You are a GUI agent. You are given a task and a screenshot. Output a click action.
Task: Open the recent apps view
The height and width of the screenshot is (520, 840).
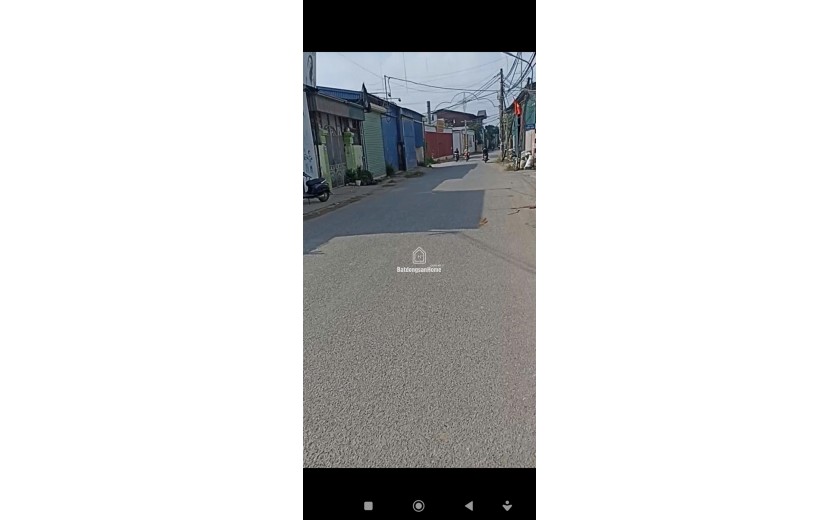(x=368, y=506)
